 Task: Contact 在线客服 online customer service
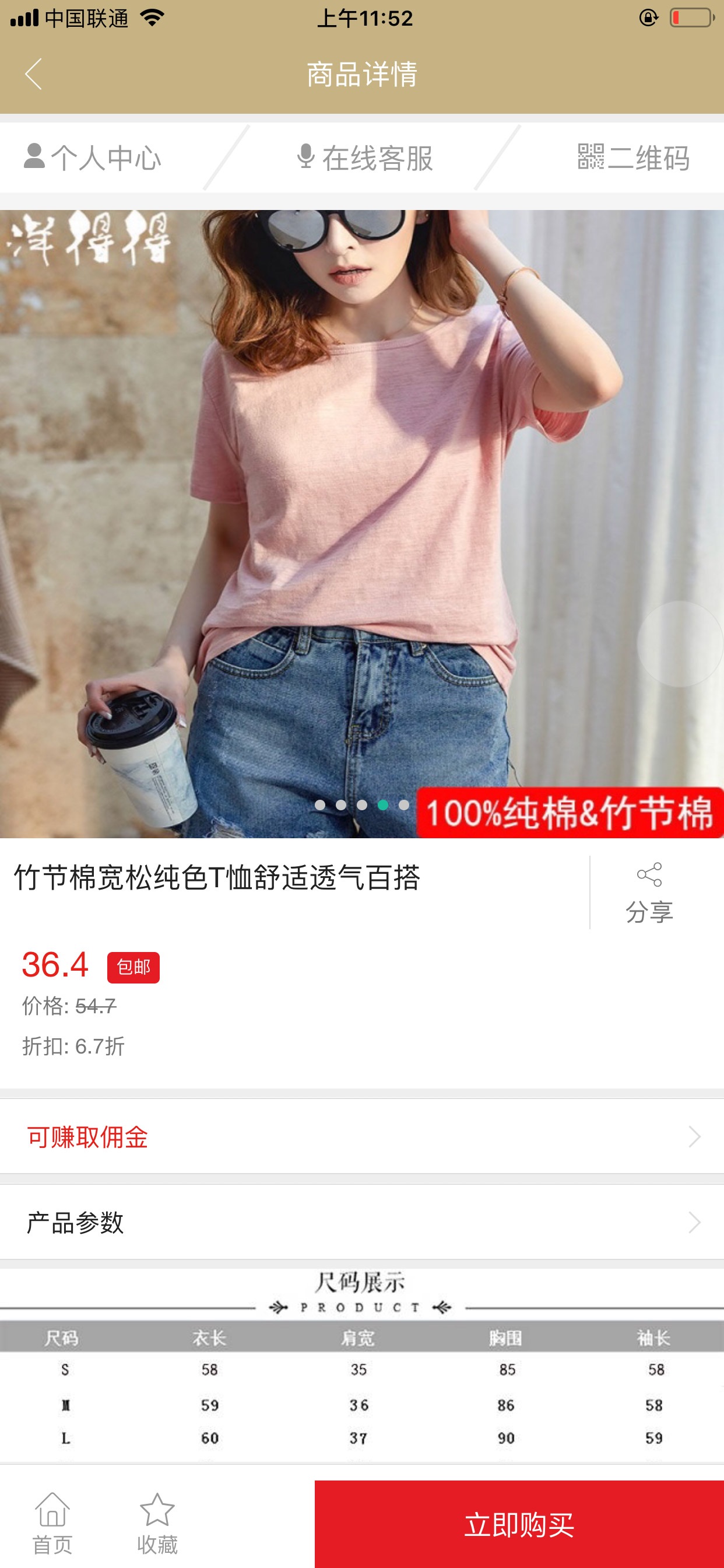click(365, 157)
